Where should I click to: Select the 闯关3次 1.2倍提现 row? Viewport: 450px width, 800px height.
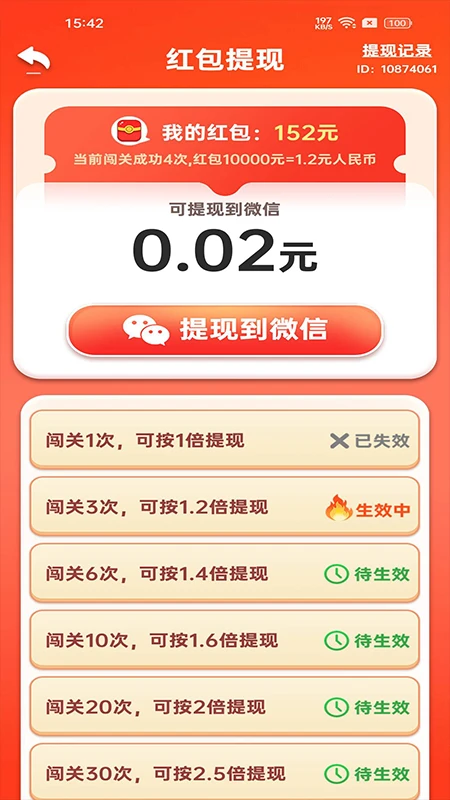point(224,507)
